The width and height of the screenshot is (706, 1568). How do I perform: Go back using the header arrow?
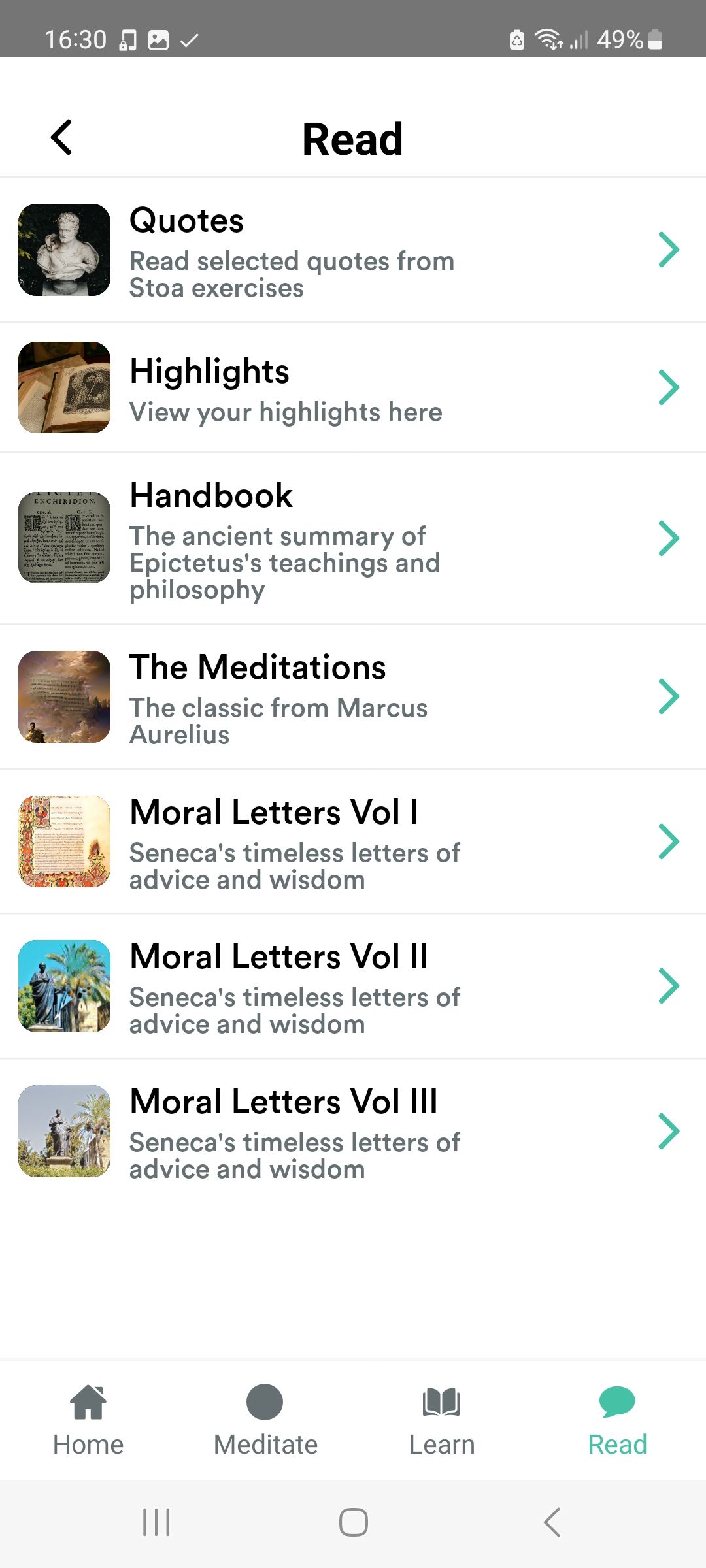[x=61, y=138]
